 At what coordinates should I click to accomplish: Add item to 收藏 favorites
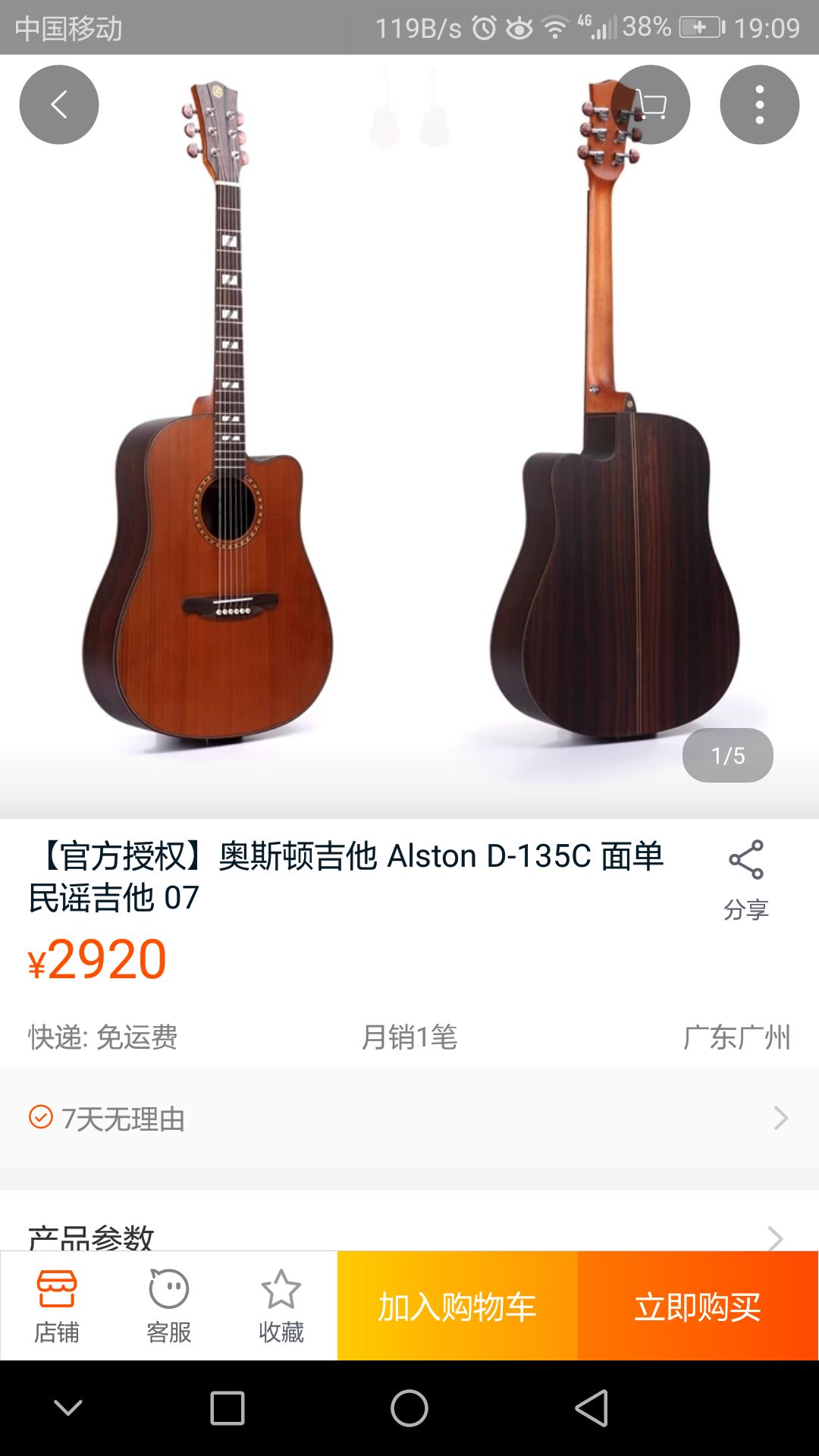281,1306
